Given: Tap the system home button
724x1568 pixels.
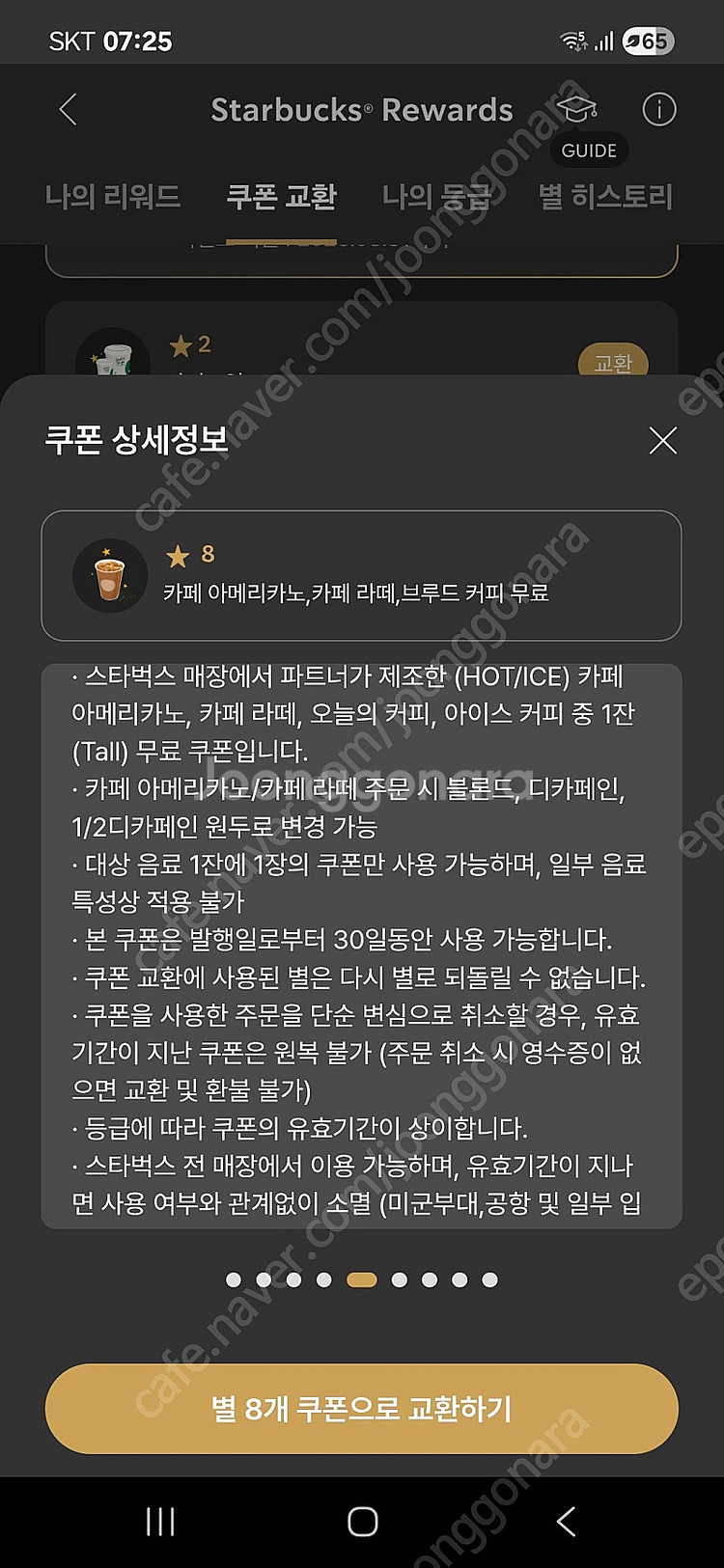Looking at the screenshot, I should point(362,1522).
